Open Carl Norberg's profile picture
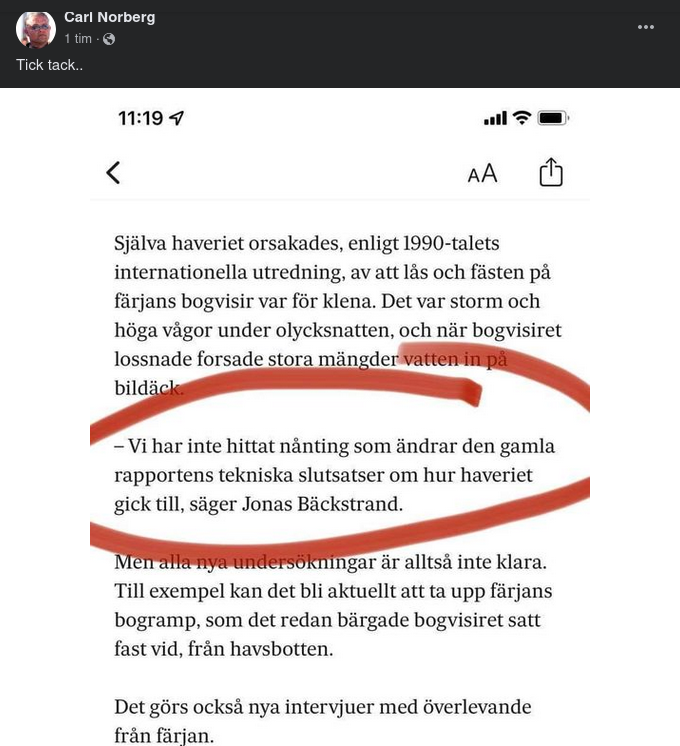 pos(35,30)
